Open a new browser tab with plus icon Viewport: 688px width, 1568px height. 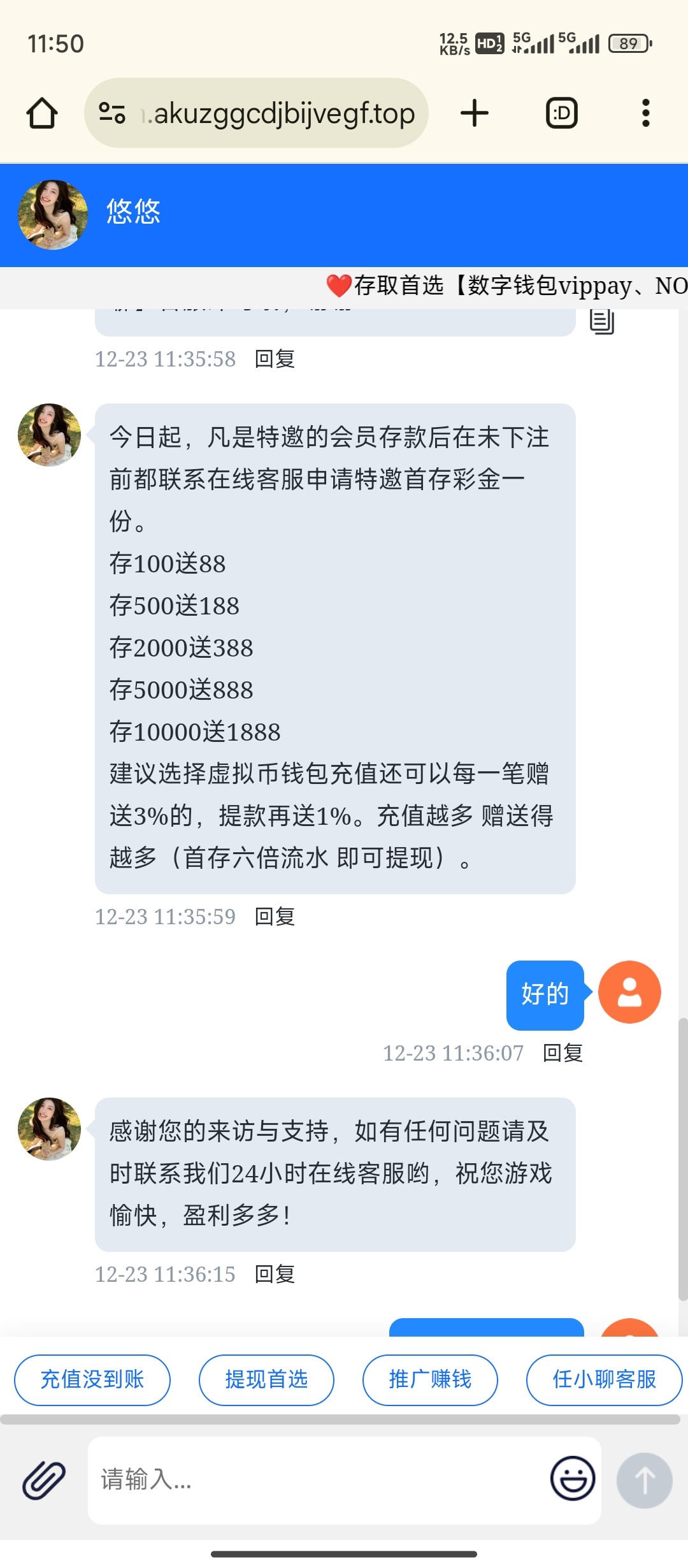[x=474, y=112]
